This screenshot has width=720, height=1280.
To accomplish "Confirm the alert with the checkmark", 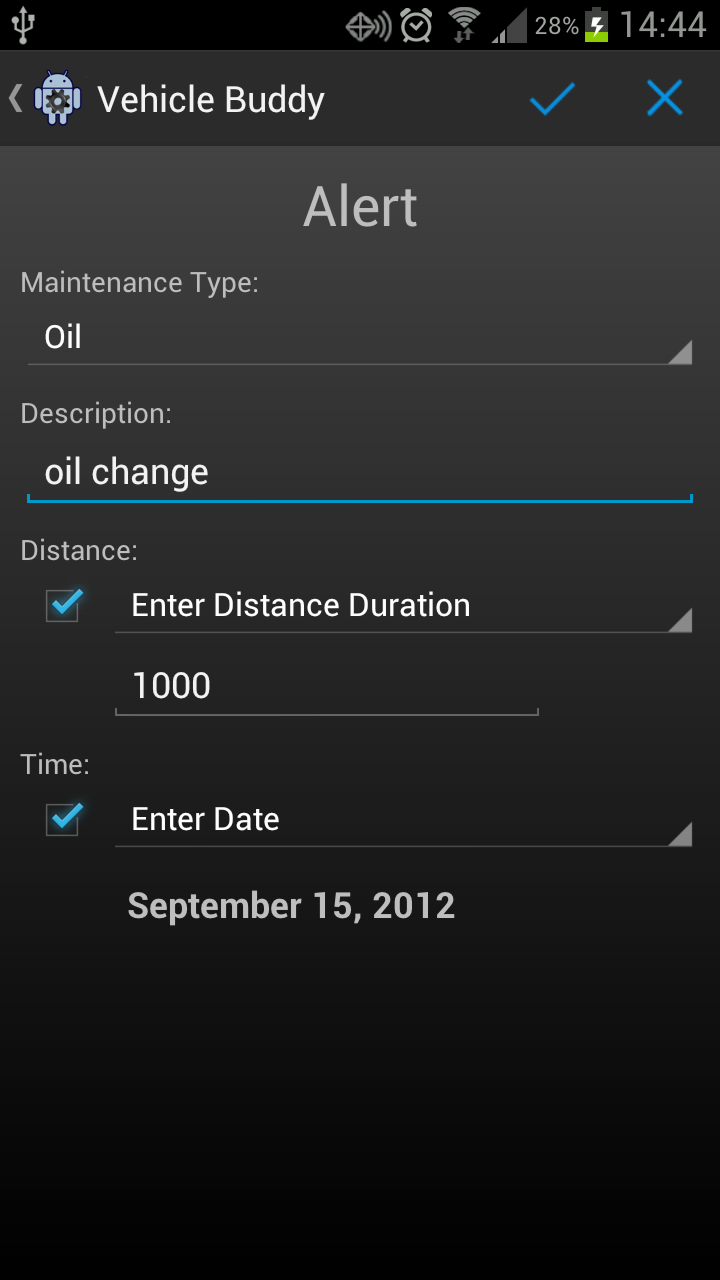I will (552, 99).
